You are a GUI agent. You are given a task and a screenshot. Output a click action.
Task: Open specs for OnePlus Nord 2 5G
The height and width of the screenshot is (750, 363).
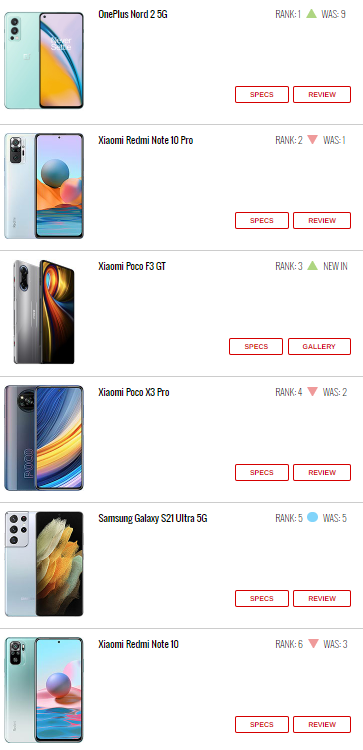[x=262, y=95]
